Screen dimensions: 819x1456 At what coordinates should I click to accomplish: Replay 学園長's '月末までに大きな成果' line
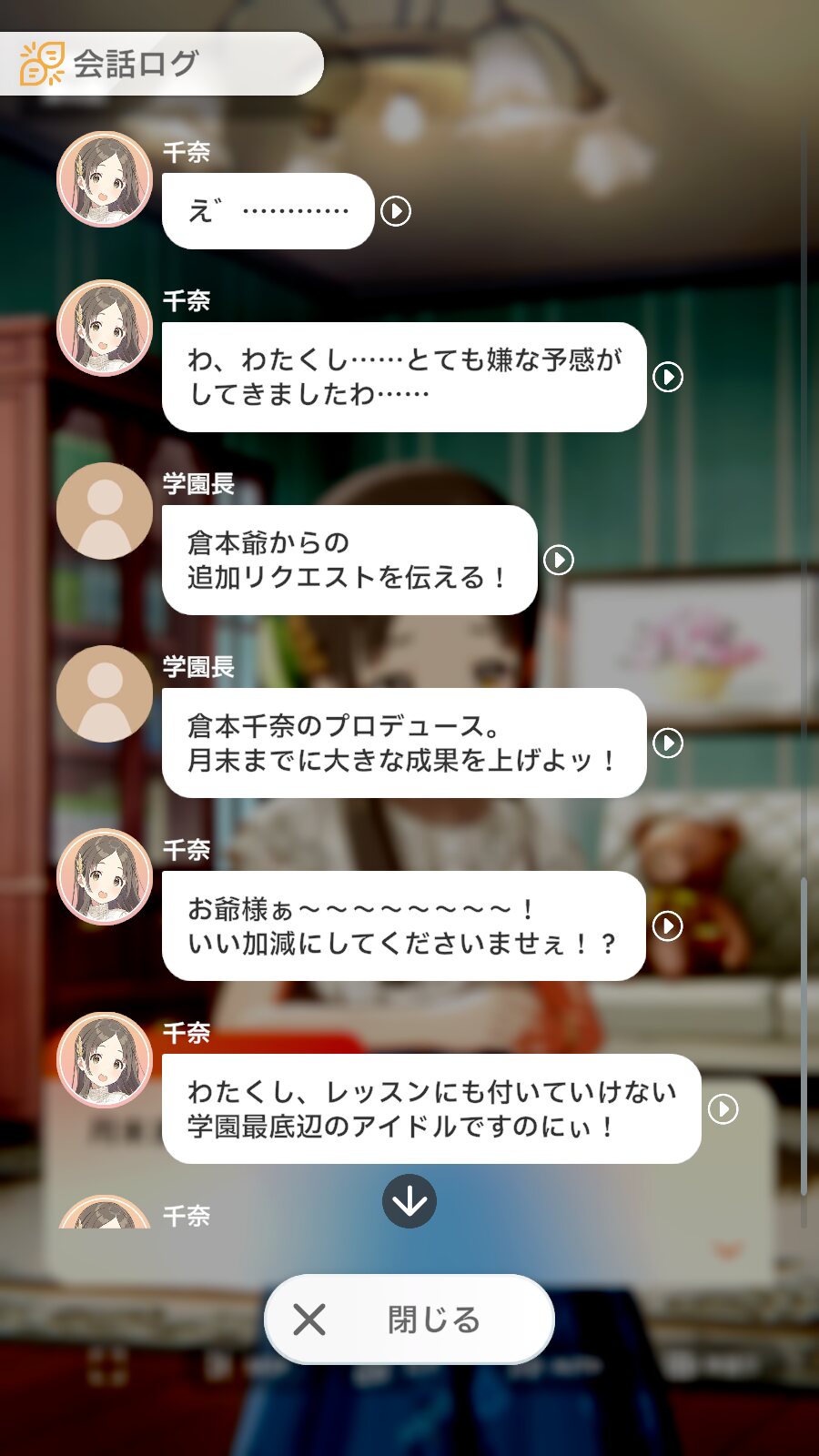tap(668, 743)
